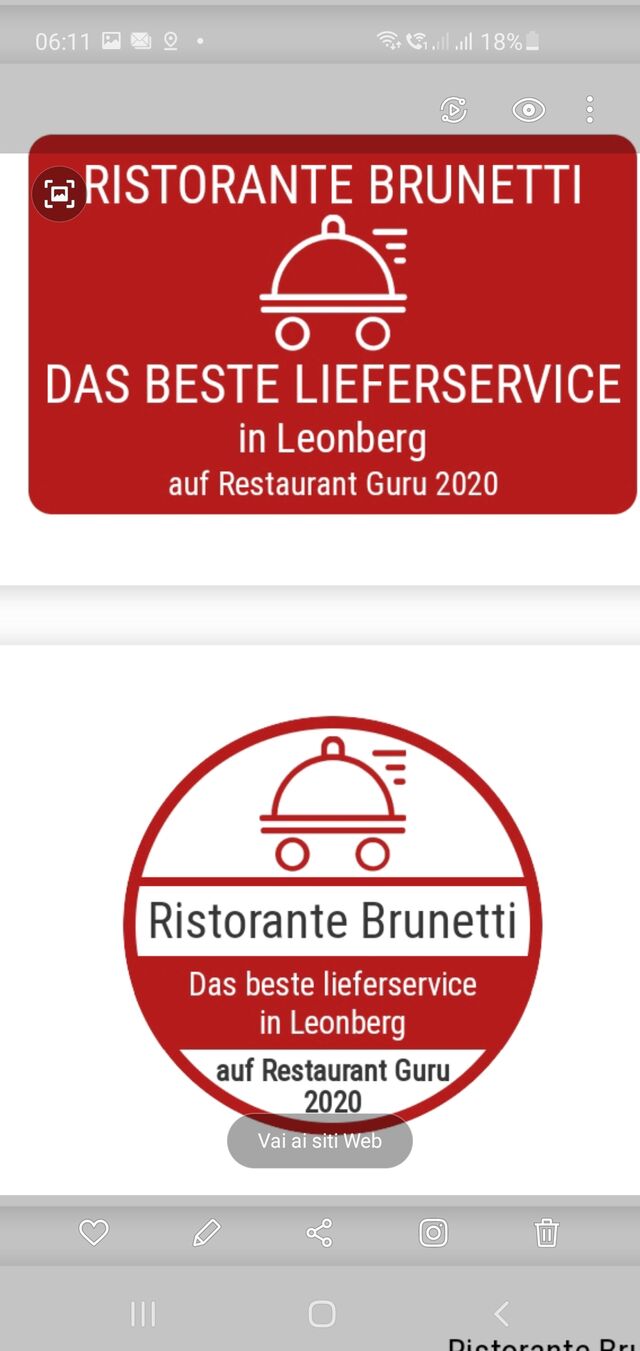640x1351 pixels.
Task: Delete the image with the trash icon
Action: [x=546, y=1233]
